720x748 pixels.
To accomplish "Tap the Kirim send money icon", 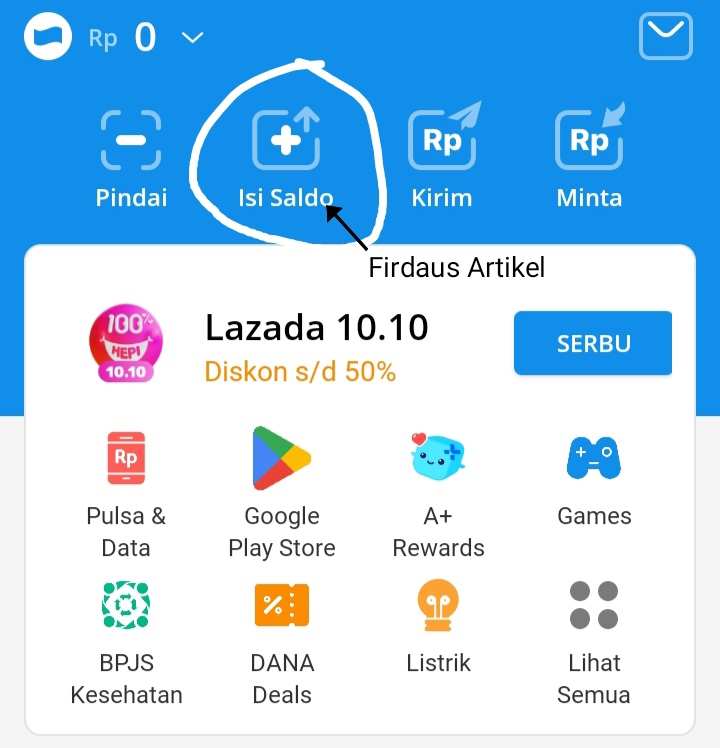I will [442, 140].
